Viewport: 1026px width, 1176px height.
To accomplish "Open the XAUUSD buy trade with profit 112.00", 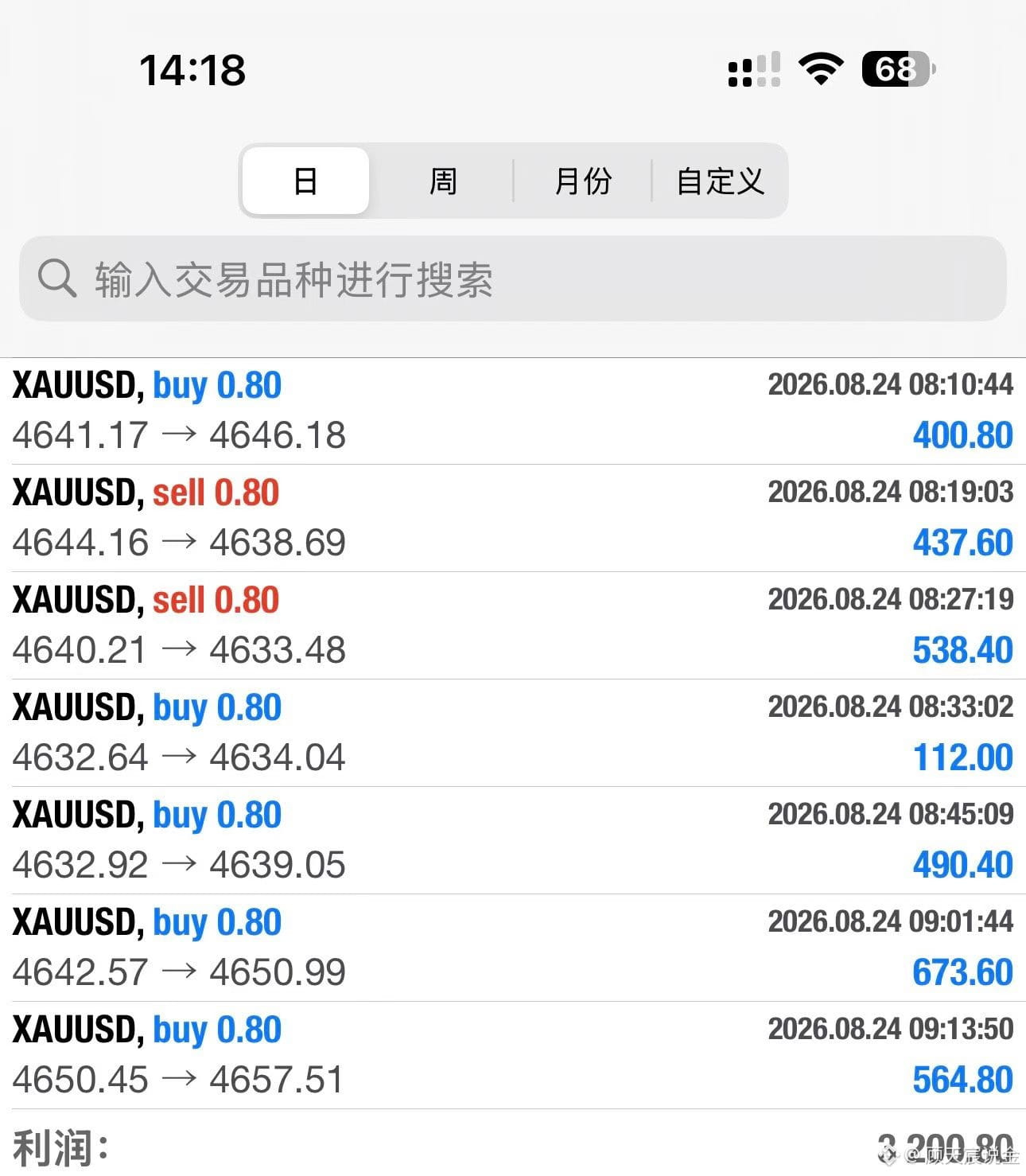I will click(513, 733).
